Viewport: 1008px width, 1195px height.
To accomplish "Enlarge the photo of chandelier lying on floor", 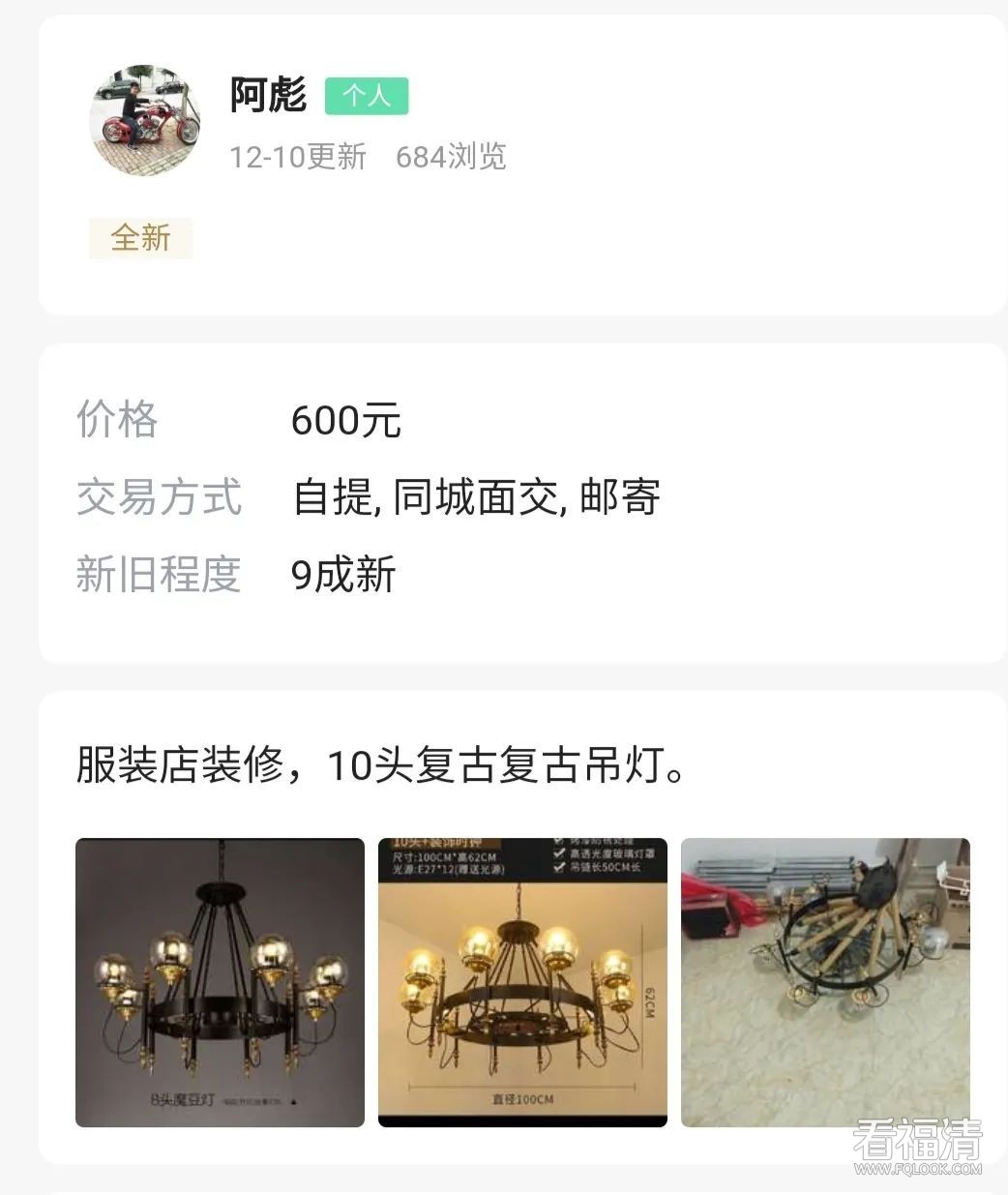I will coord(825,982).
